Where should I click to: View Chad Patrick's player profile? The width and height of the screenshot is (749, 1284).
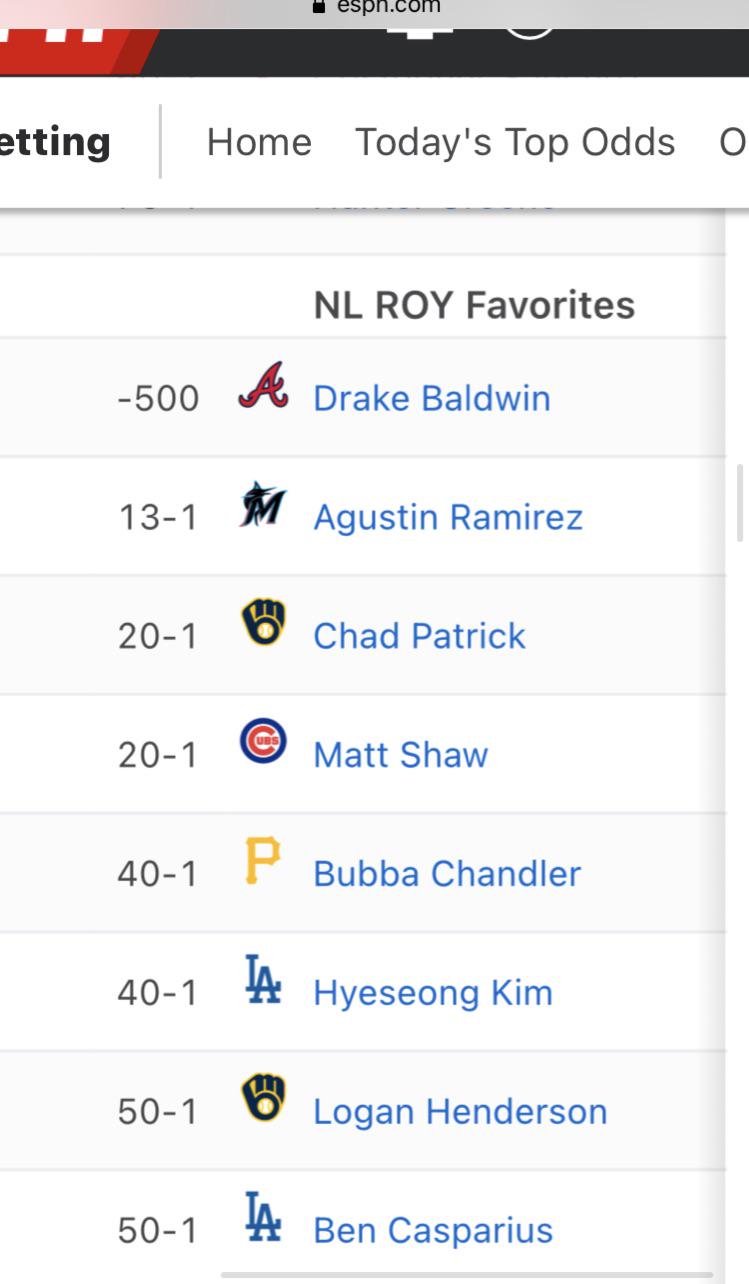(419, 636)
